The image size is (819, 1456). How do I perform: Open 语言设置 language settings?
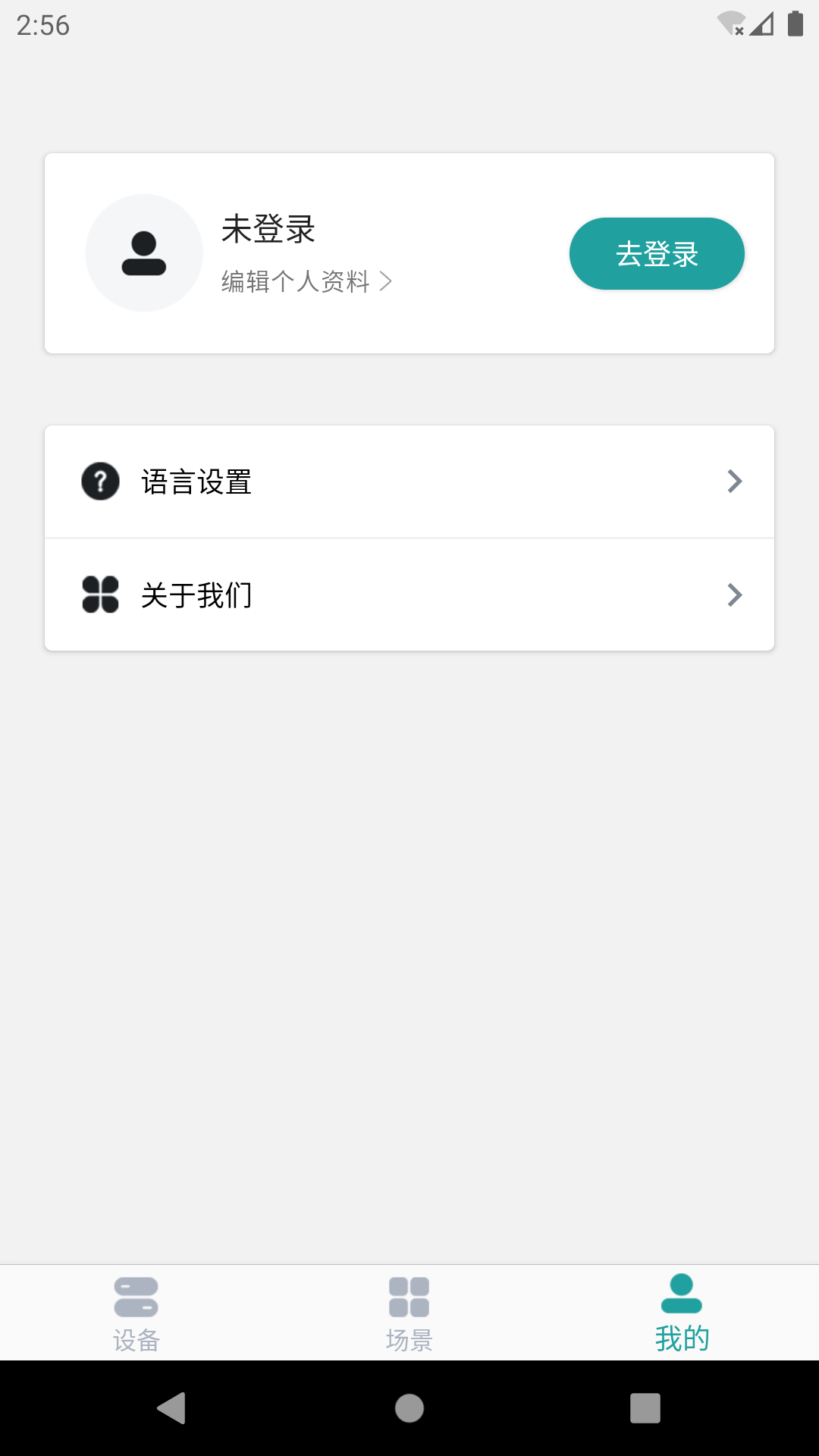click(x=409, y=482)
